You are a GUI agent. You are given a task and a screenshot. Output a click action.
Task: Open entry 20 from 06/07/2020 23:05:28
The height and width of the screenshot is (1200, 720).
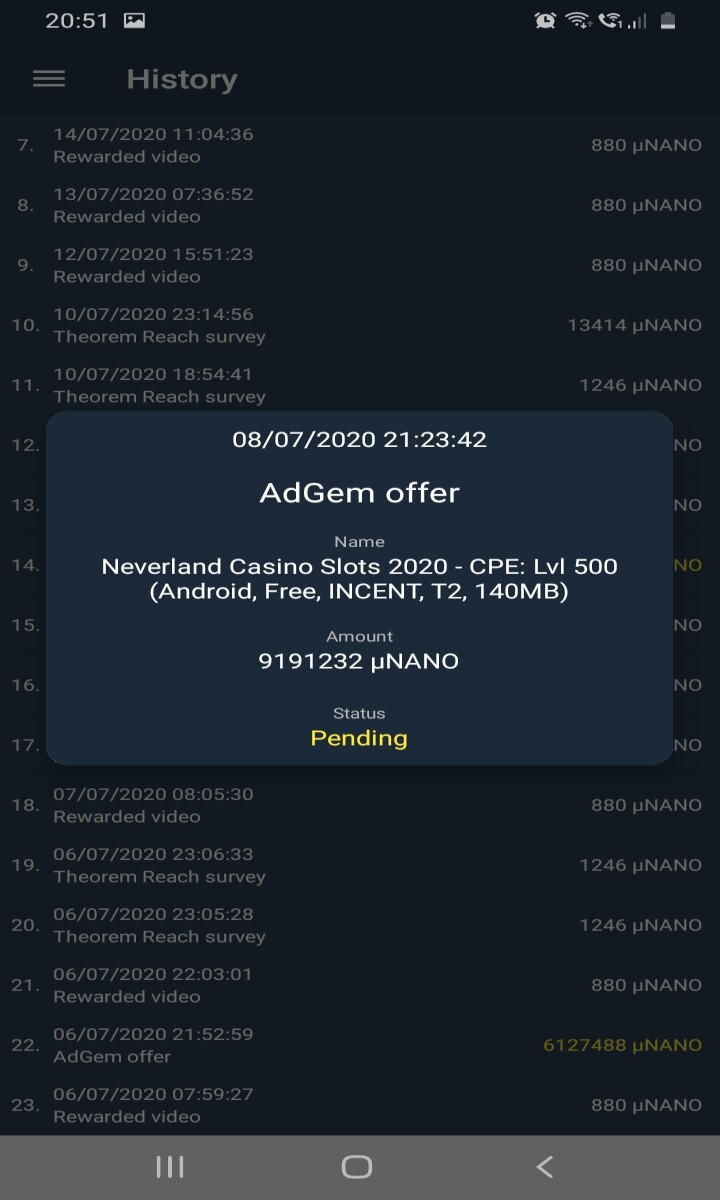coord(360,925)
